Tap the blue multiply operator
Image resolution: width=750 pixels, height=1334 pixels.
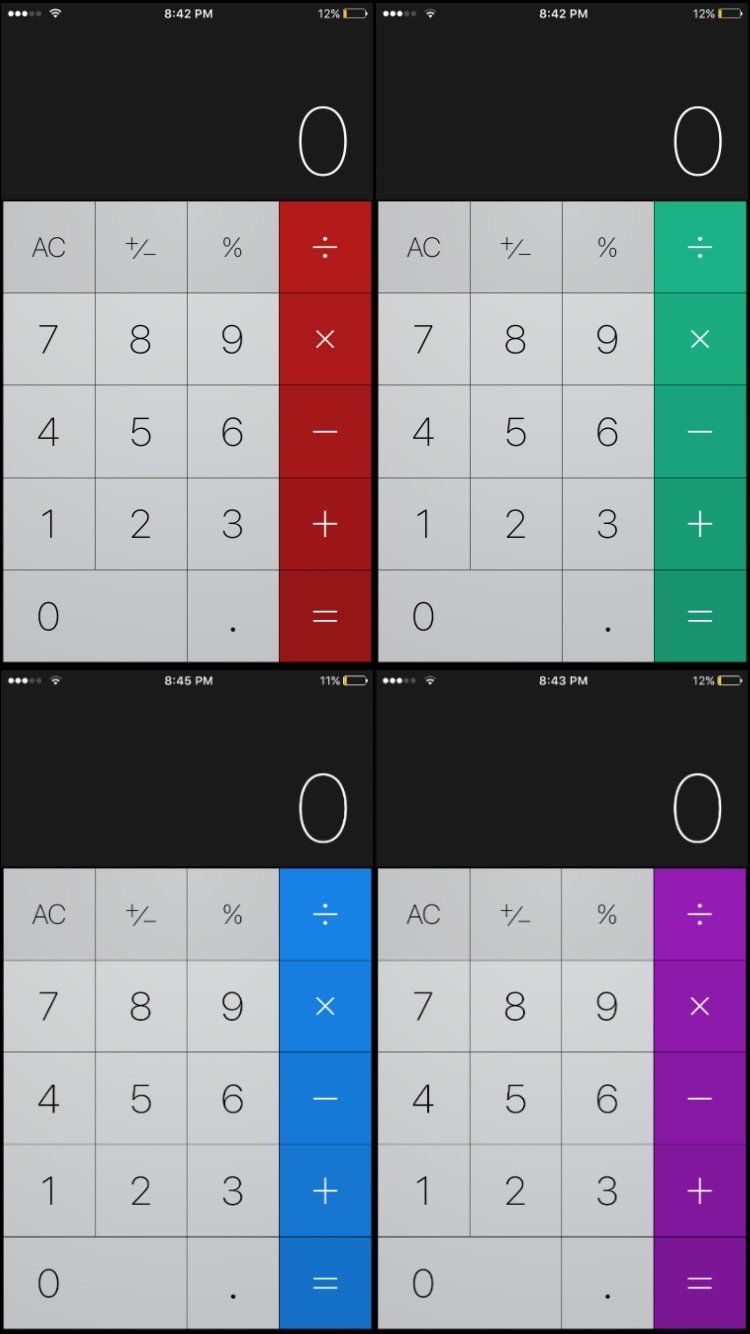324,1006
